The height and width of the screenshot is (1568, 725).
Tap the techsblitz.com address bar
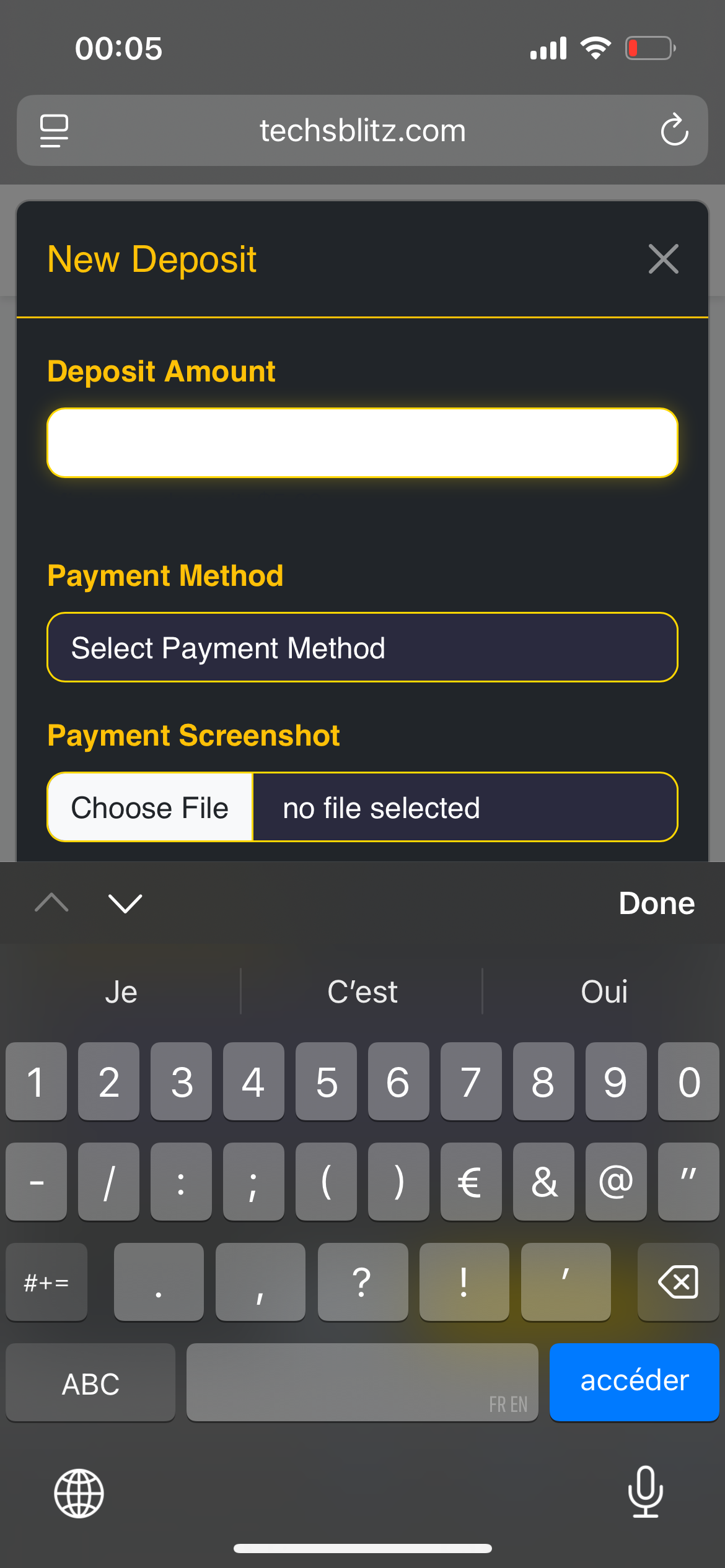(x=362, y=131)
